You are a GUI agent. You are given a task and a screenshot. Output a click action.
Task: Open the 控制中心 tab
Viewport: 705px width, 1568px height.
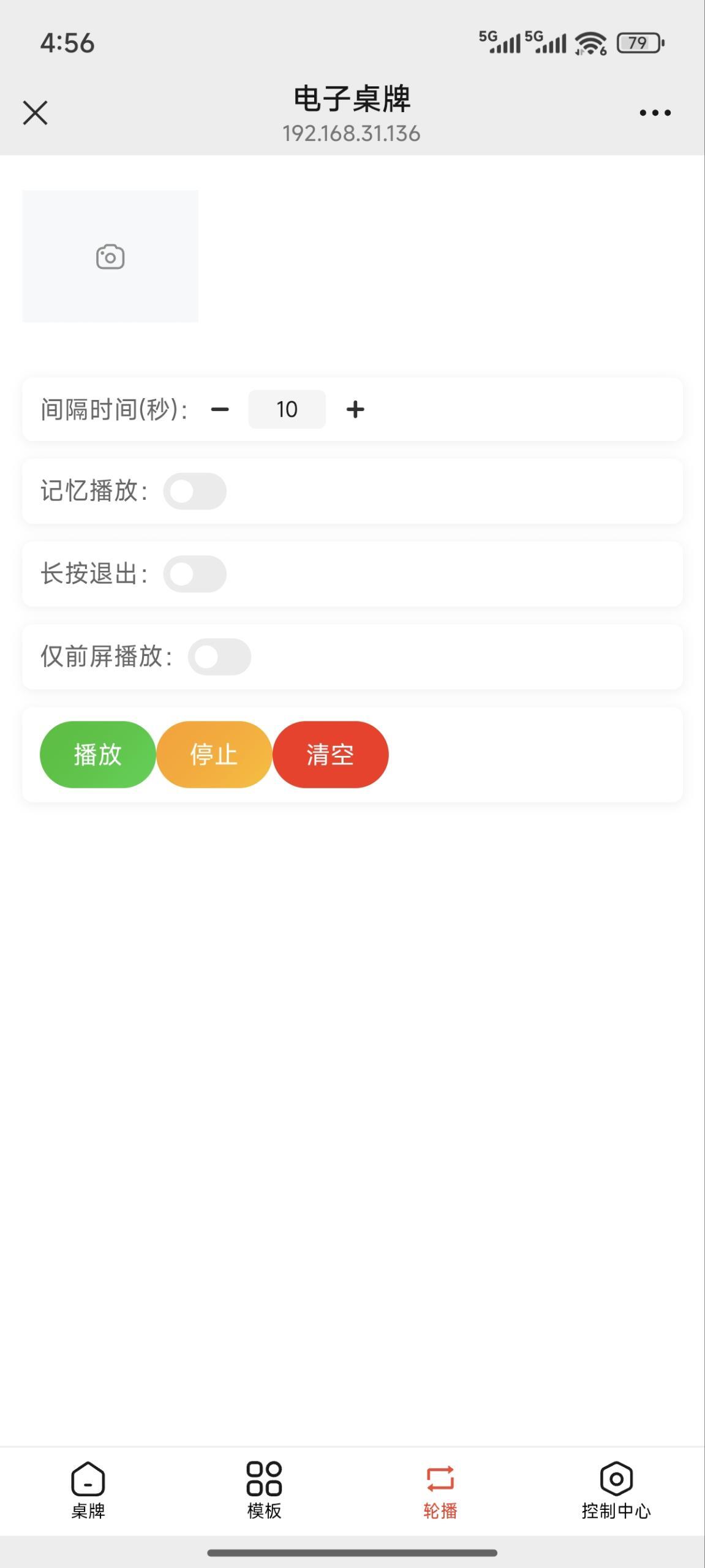(x=616, y=1491)
